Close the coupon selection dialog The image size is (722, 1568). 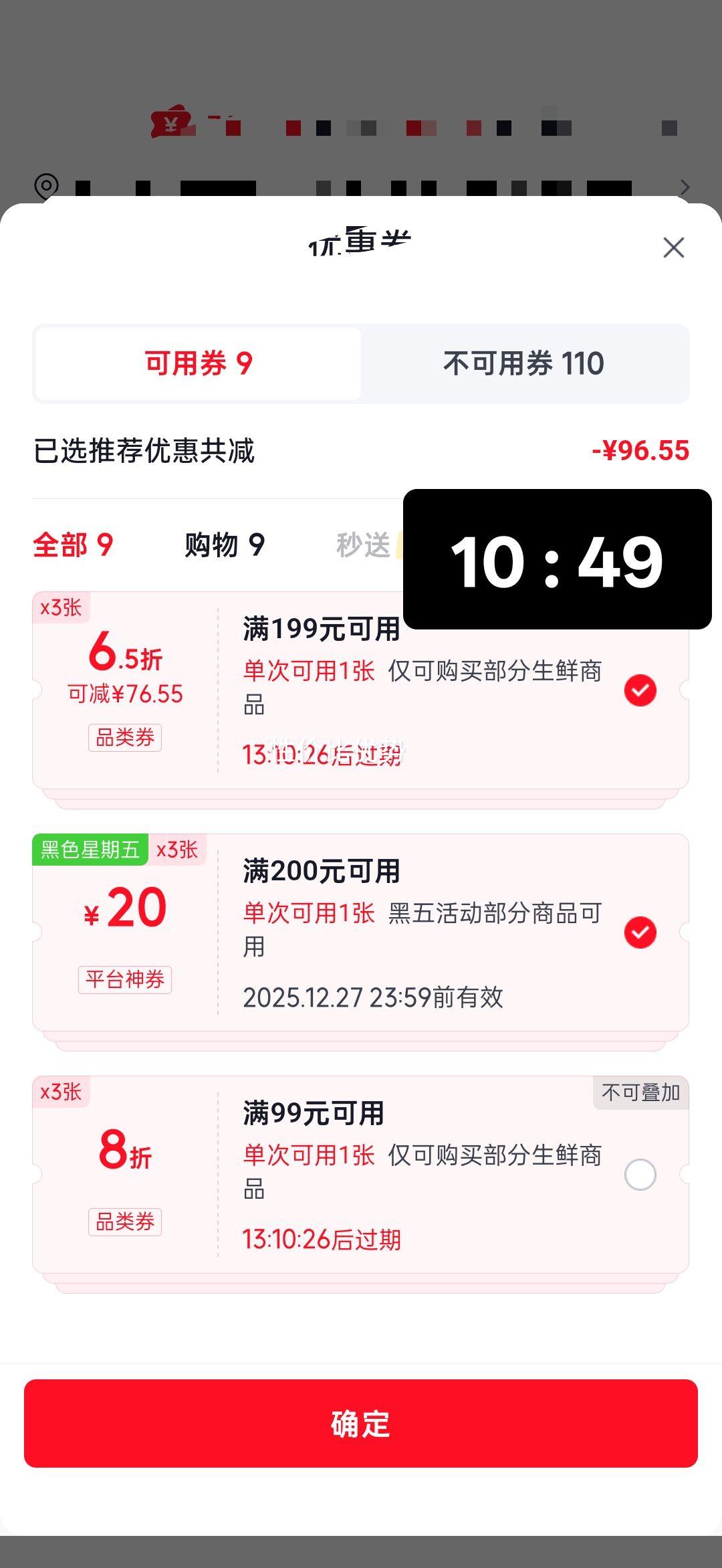pyautogui.click(x=674, y=248)
